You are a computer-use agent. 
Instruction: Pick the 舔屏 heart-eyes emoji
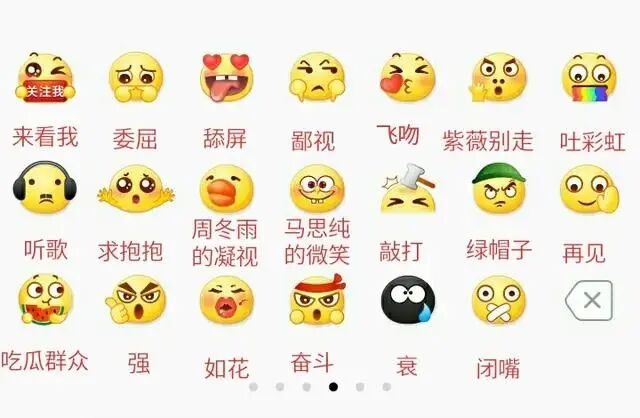click(226, 80)
